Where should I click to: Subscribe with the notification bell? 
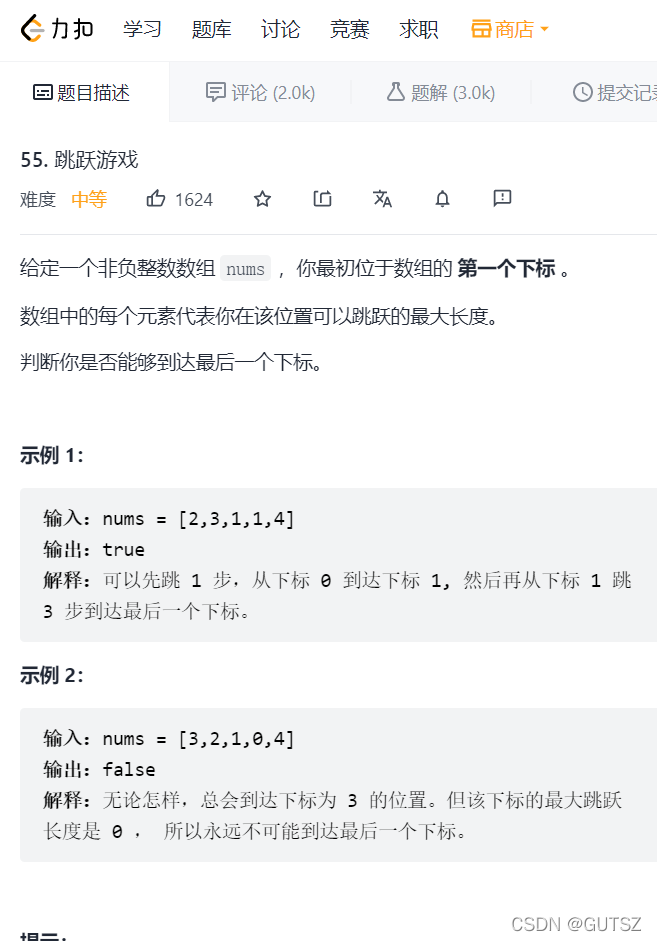pyautogui.click(x=442, y=199)
